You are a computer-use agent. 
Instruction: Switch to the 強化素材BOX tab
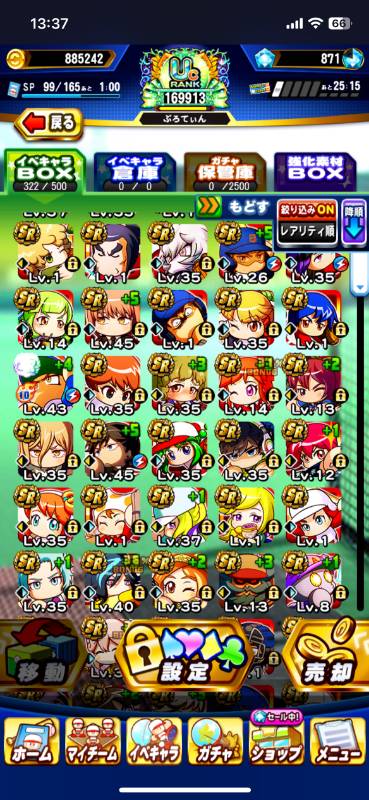click(315, 172)
